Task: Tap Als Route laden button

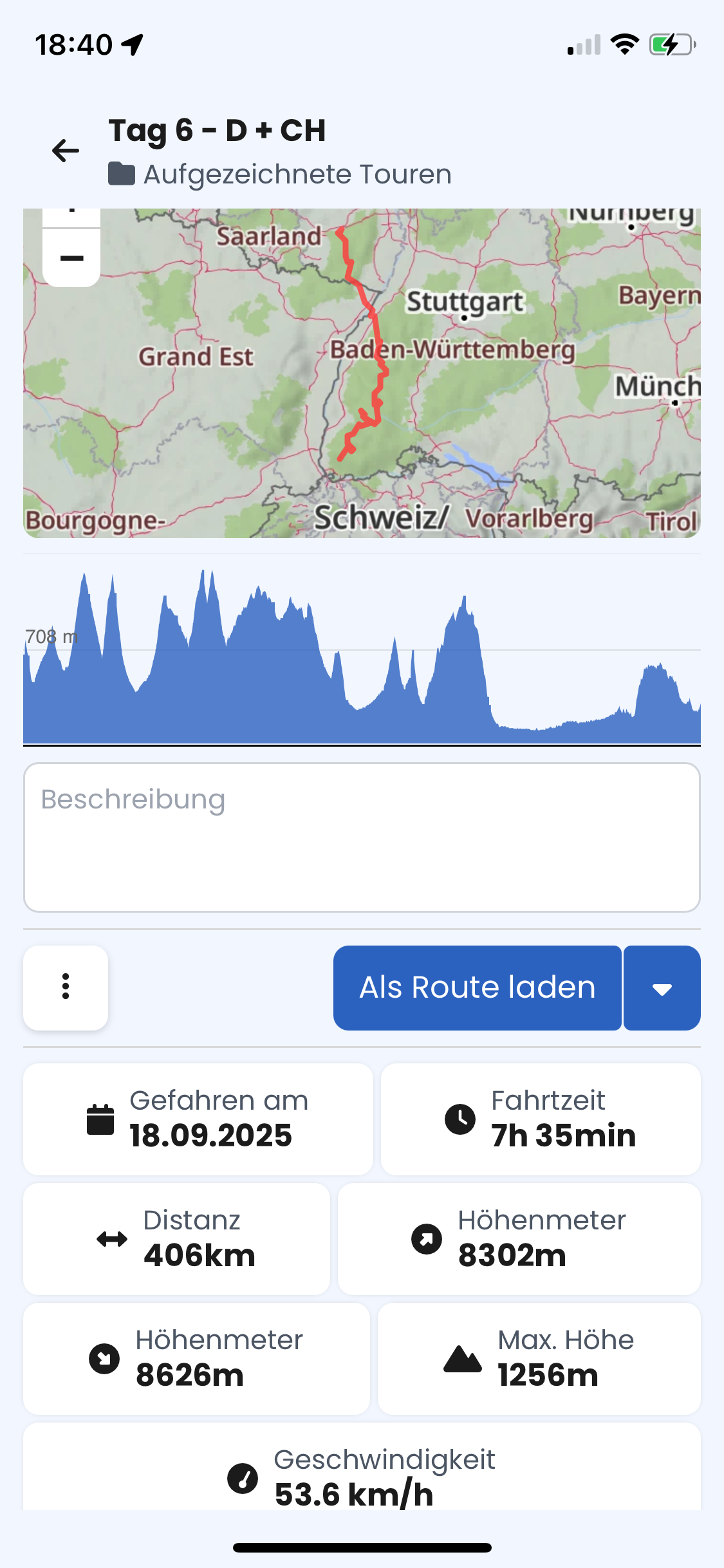Action: point(477,987)
